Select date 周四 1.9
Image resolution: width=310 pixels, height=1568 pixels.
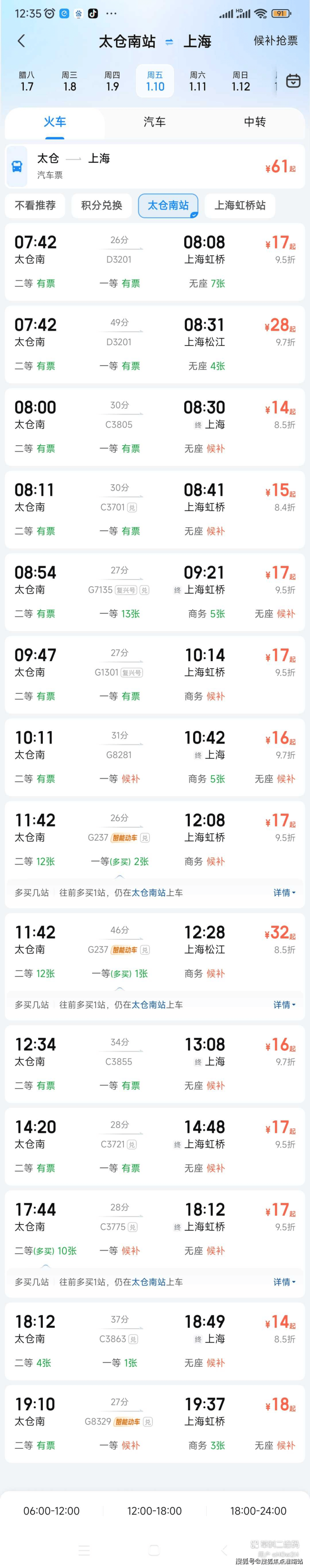(x=112, y=81)
